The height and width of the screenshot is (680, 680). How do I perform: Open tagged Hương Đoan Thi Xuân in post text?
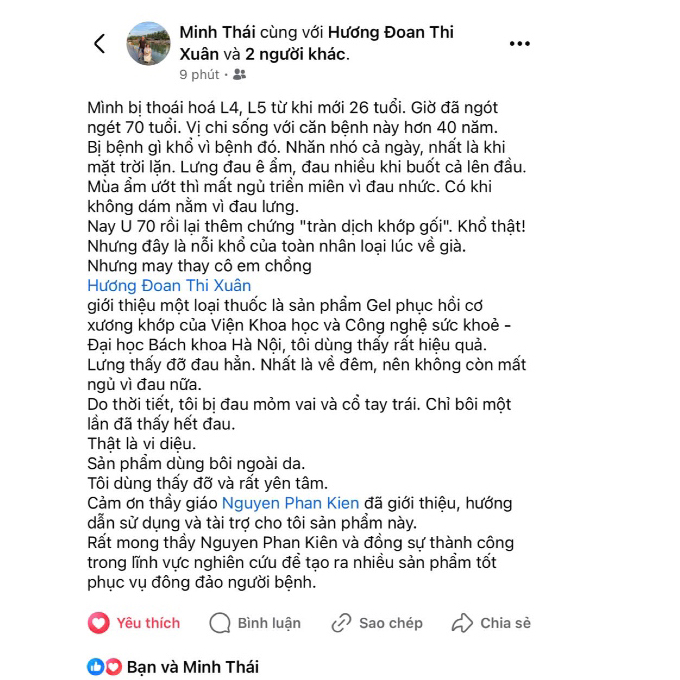point(169,285)
